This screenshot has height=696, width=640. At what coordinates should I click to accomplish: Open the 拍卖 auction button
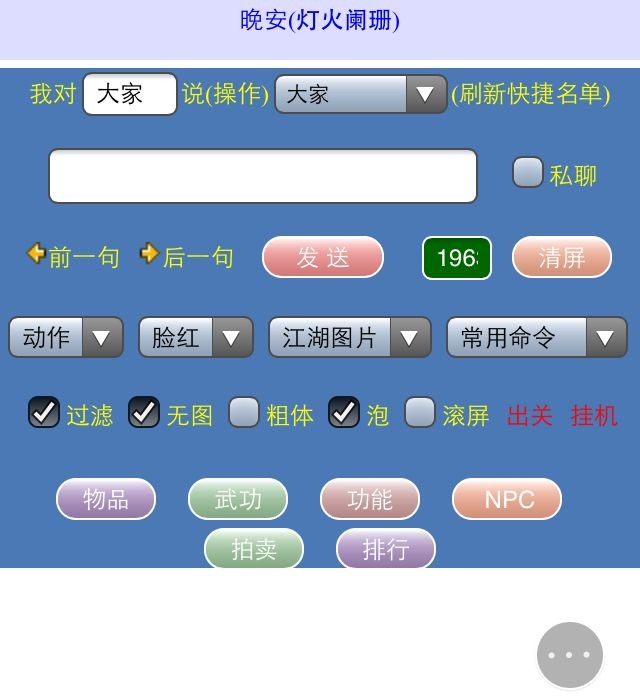[254, 548]
